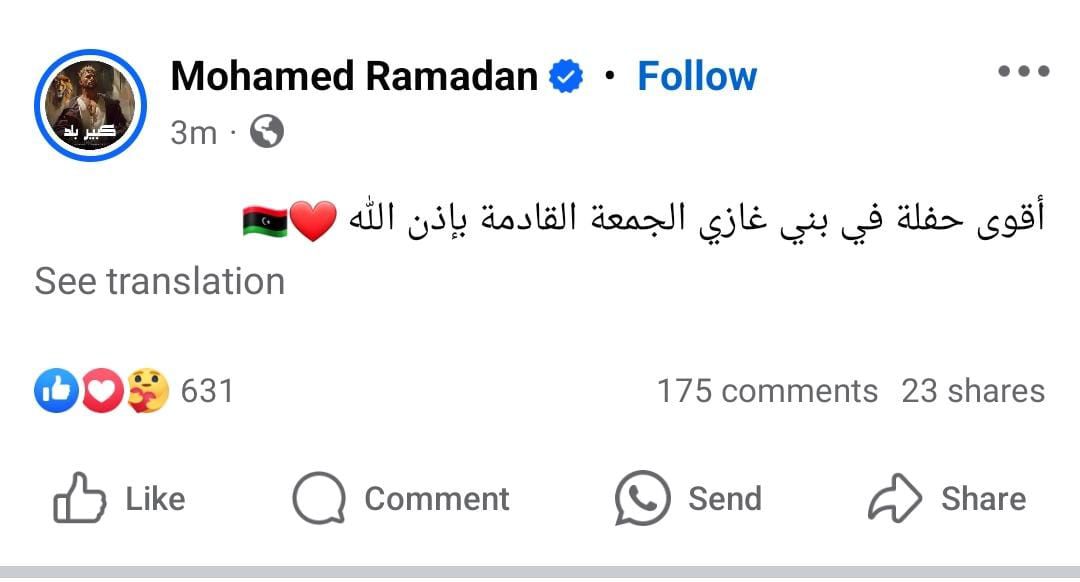Like this post
The image size is (1080, 582).
pos(120,499)
